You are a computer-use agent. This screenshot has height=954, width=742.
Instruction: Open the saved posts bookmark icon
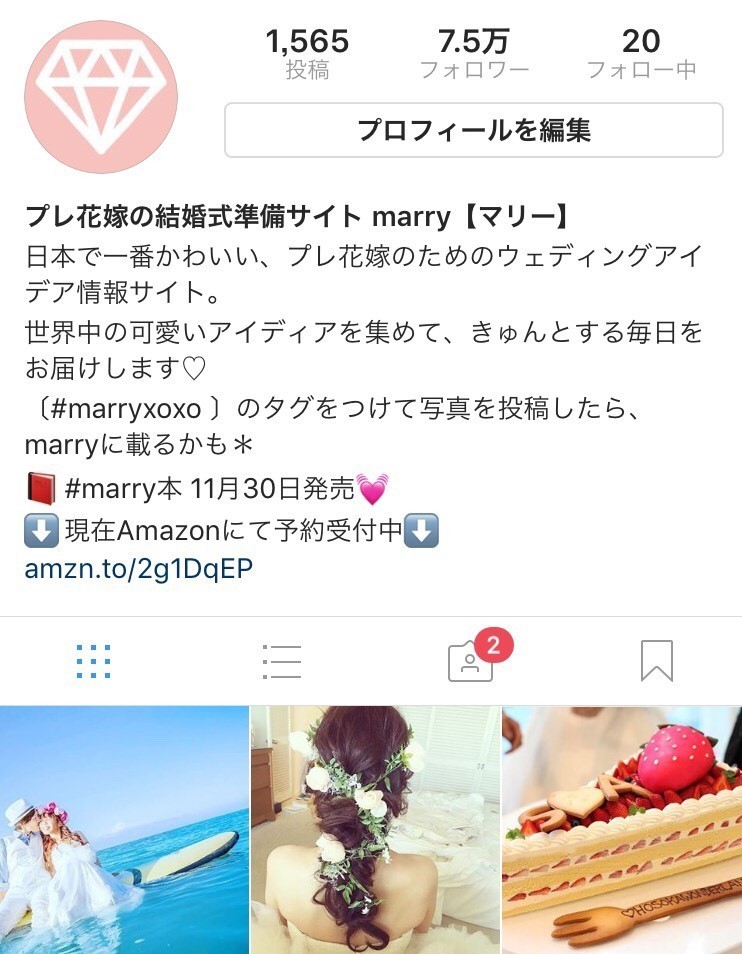click(x=658, y=660)
